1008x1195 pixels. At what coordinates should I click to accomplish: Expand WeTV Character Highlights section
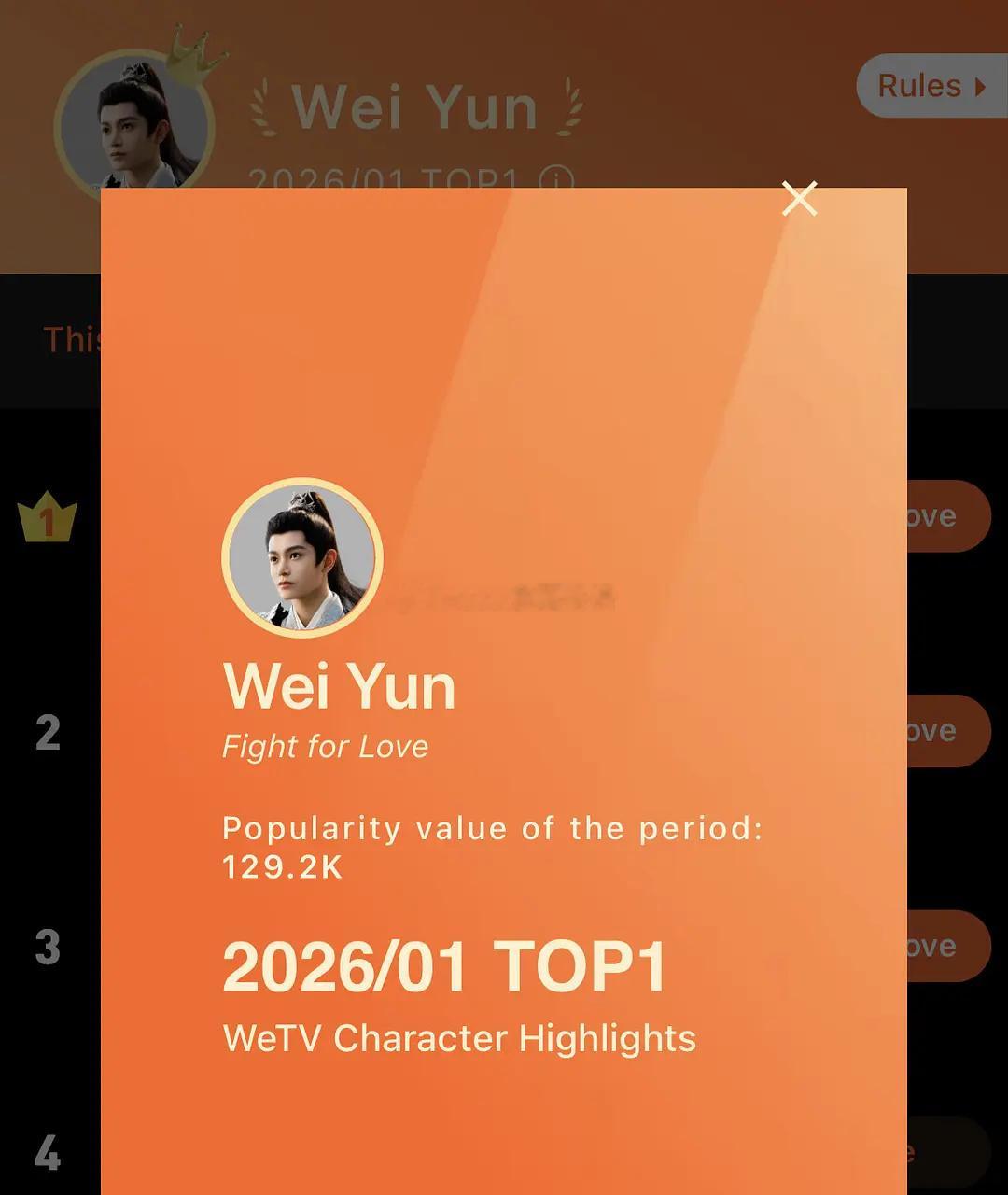click(x=458, y=1037)
